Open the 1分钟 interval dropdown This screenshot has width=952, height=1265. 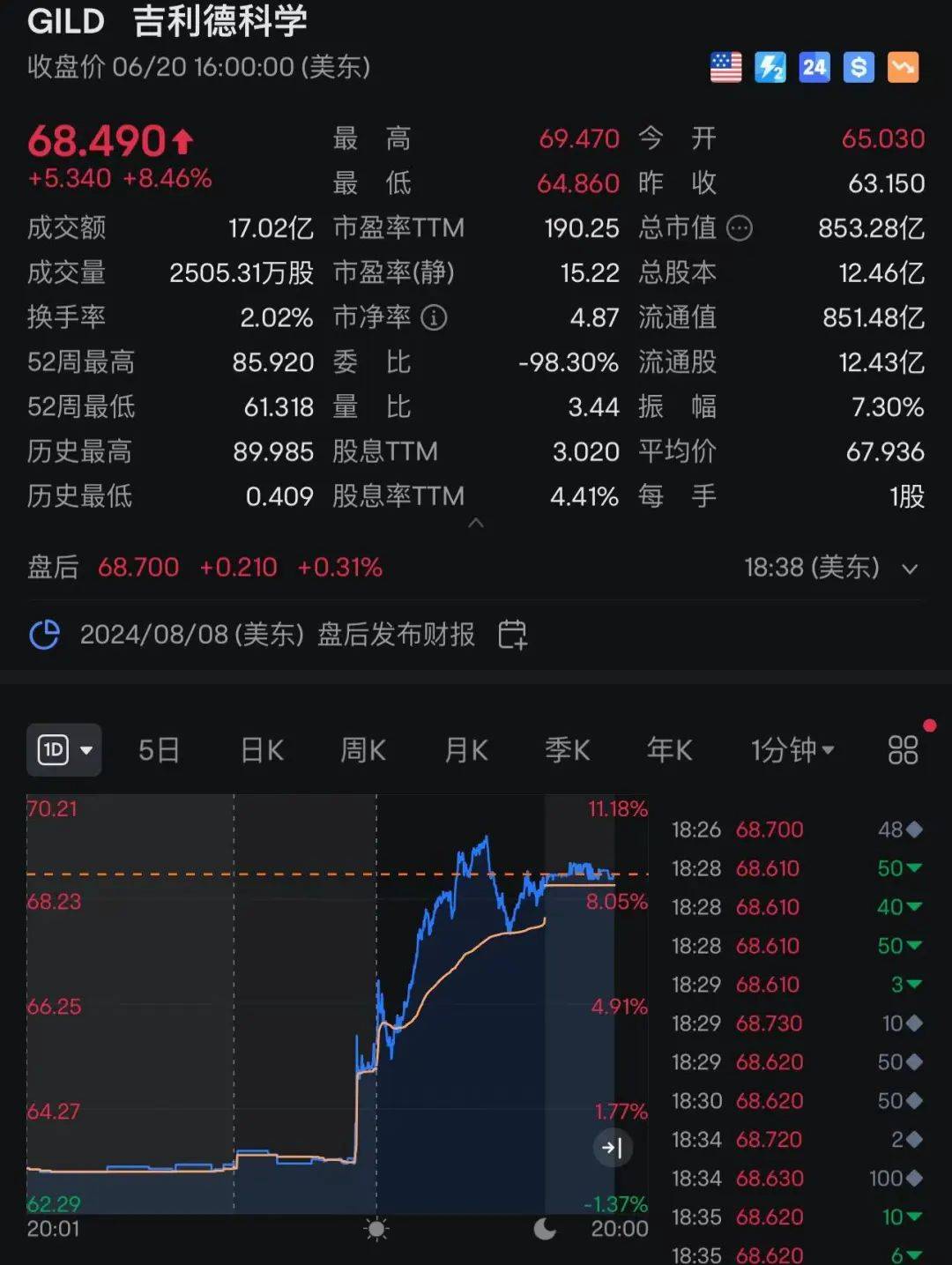792,750
